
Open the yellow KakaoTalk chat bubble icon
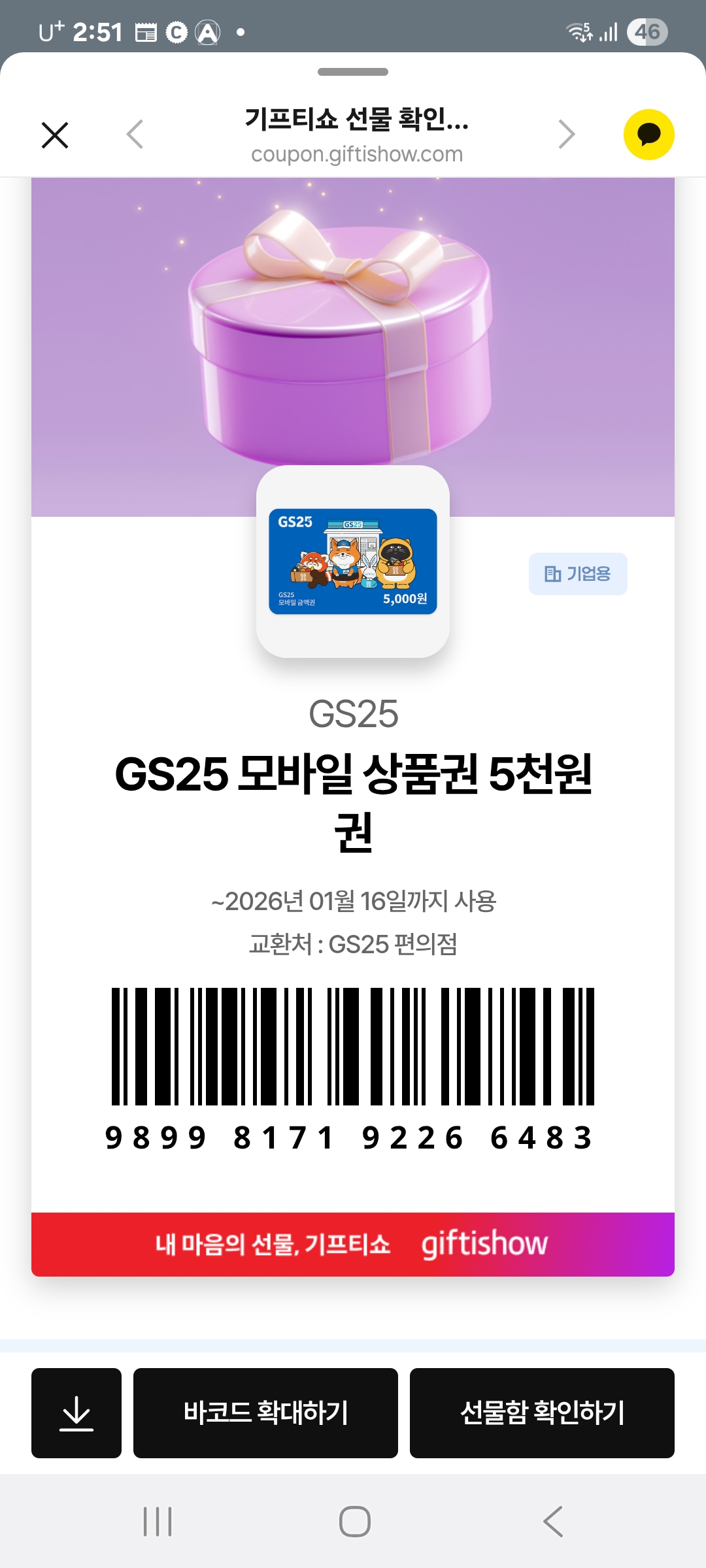[648, 135]
